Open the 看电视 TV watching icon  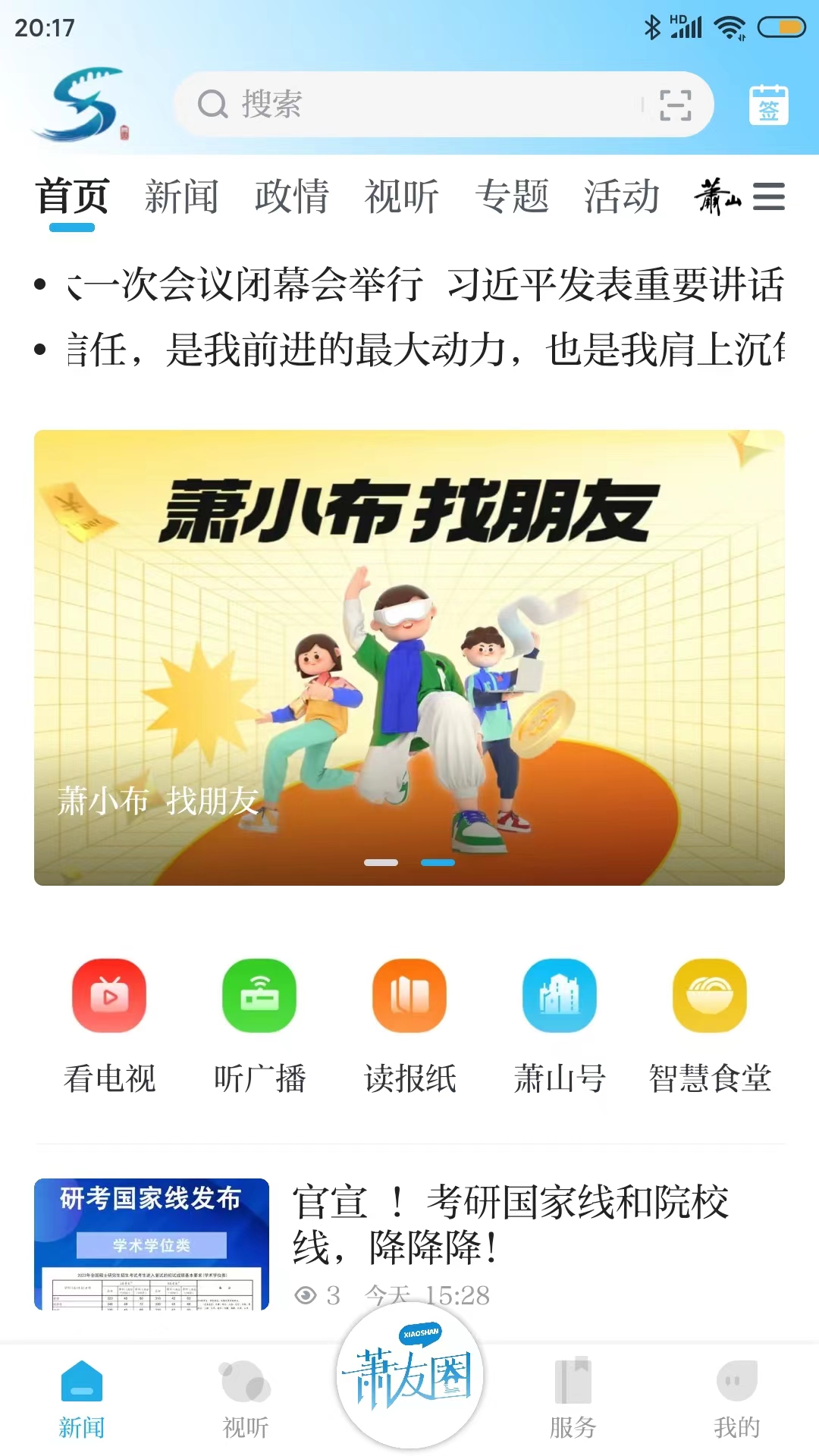(107, 997)
